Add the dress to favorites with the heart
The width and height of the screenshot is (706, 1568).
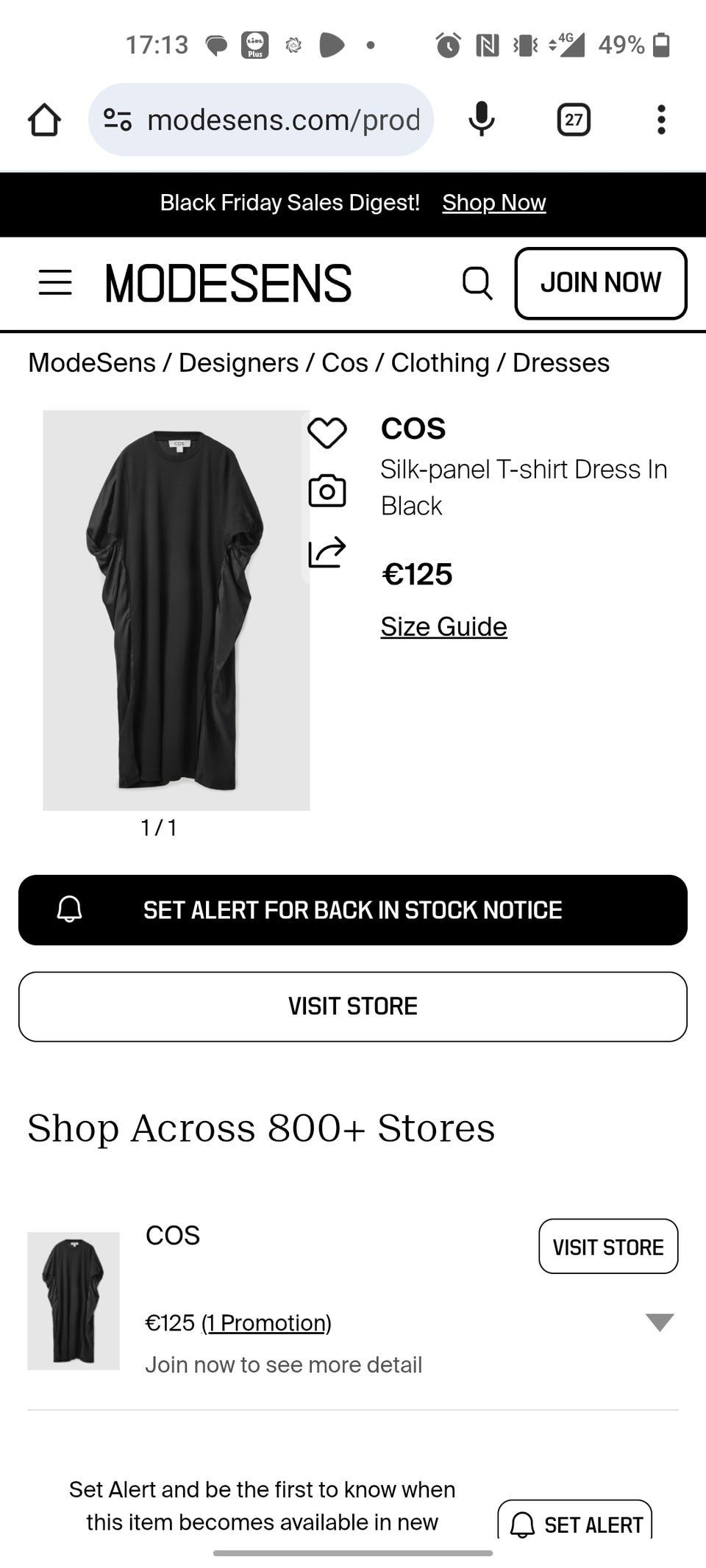(327, 432)
